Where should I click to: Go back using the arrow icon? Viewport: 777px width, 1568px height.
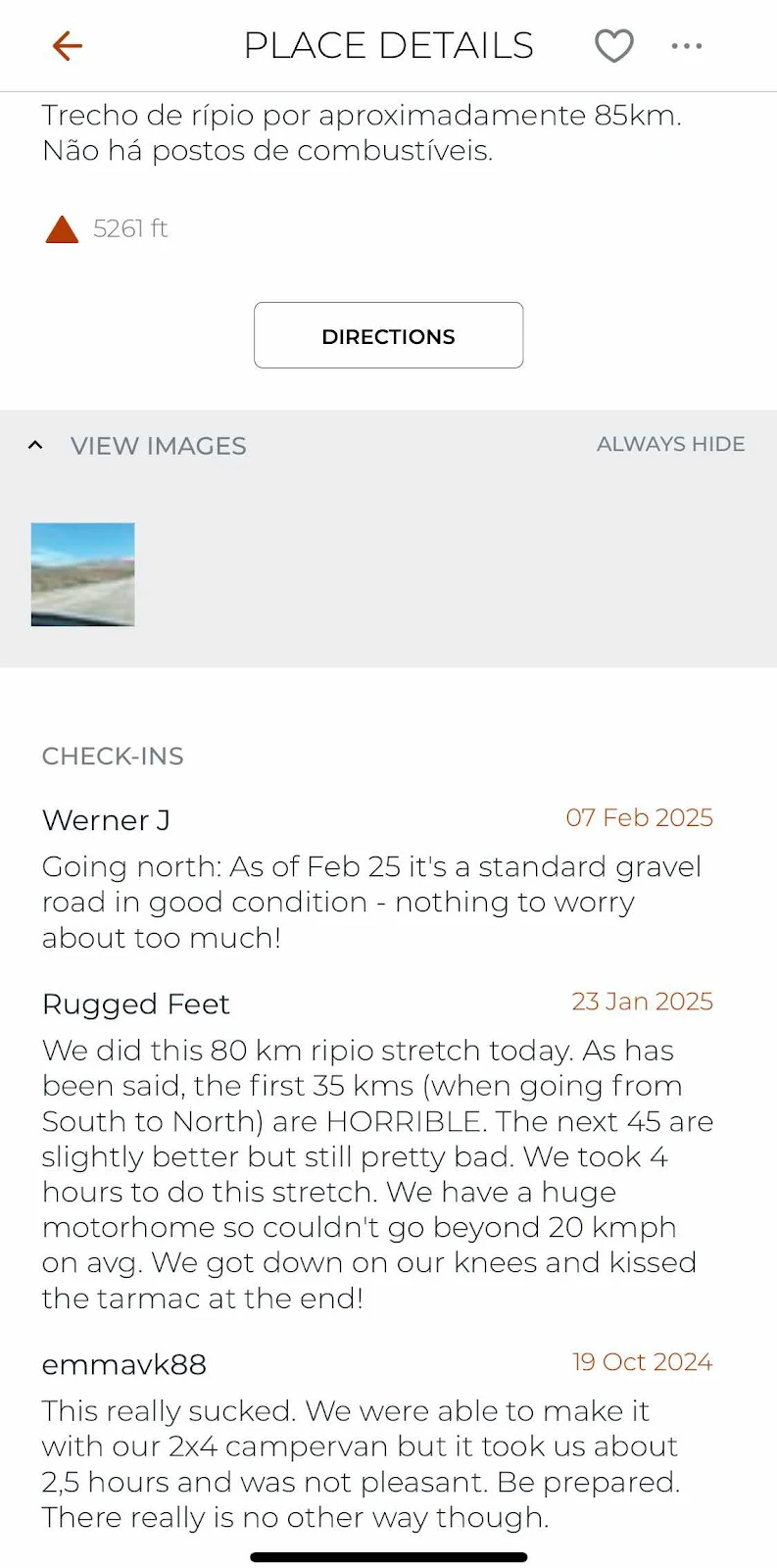(67, 46)
